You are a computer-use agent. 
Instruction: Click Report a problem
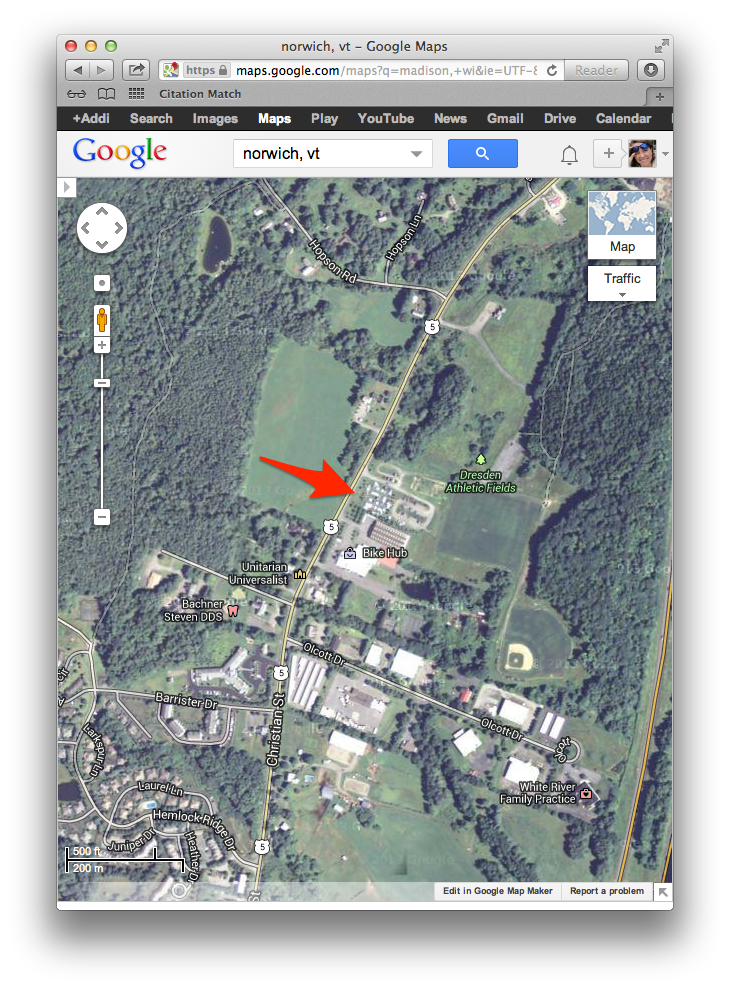[x=606, y=891]
